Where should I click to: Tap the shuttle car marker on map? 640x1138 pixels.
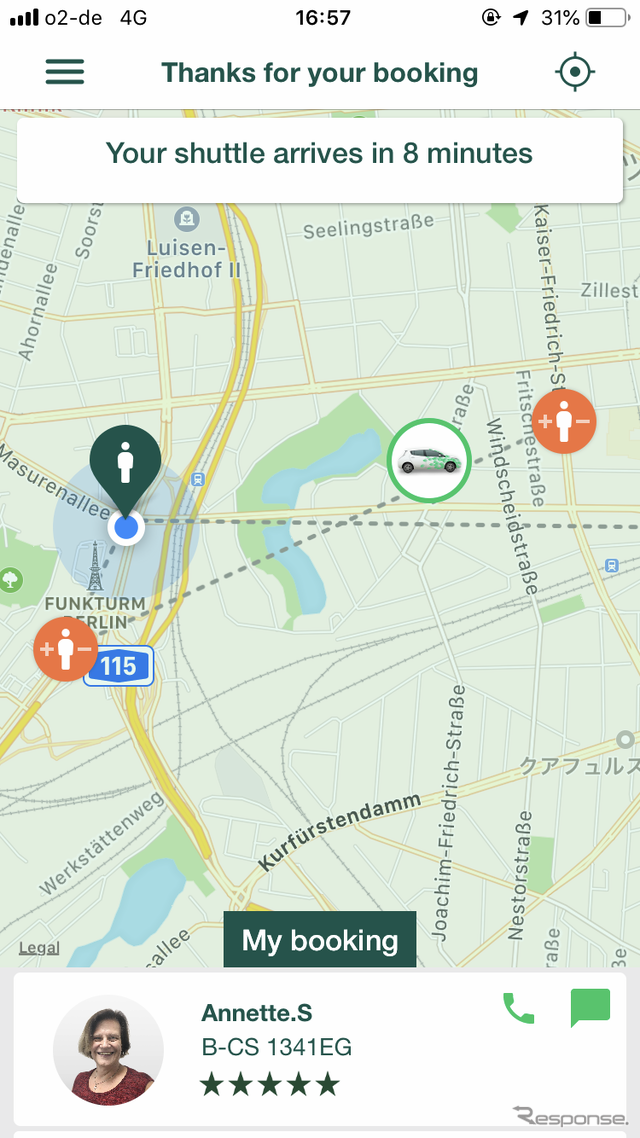(x=429, y=460)
